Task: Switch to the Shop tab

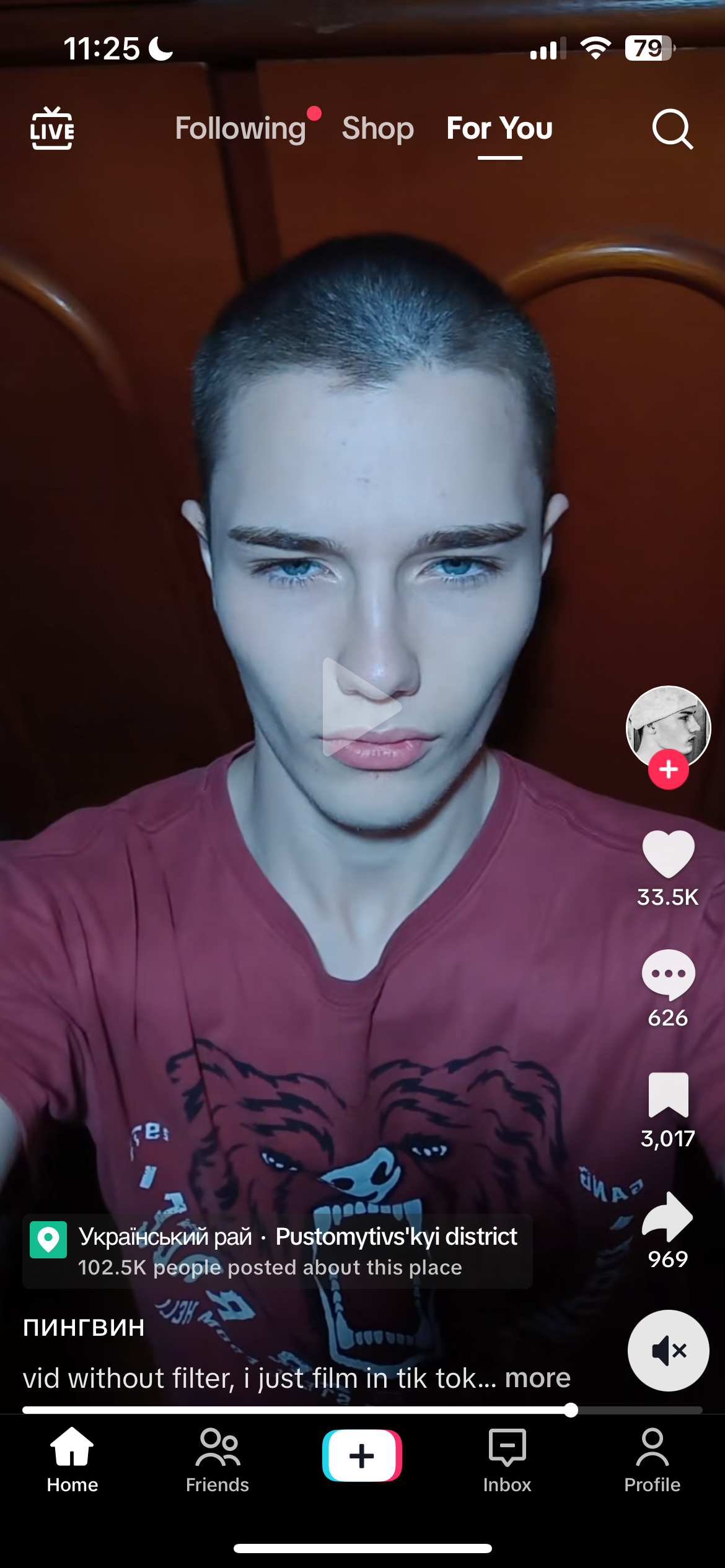Action: [377, 129]
